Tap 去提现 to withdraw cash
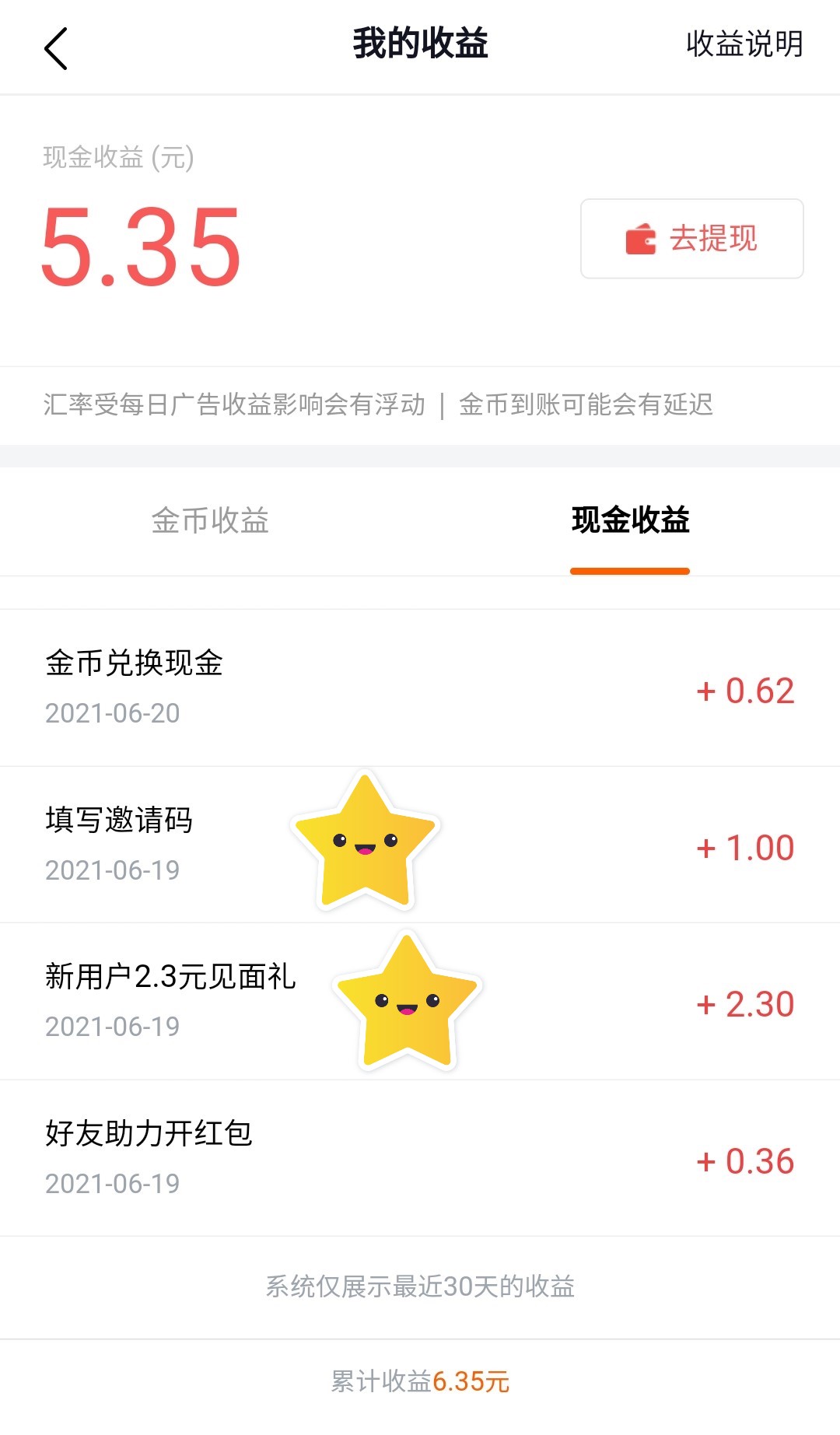 (x=691, y=239)
